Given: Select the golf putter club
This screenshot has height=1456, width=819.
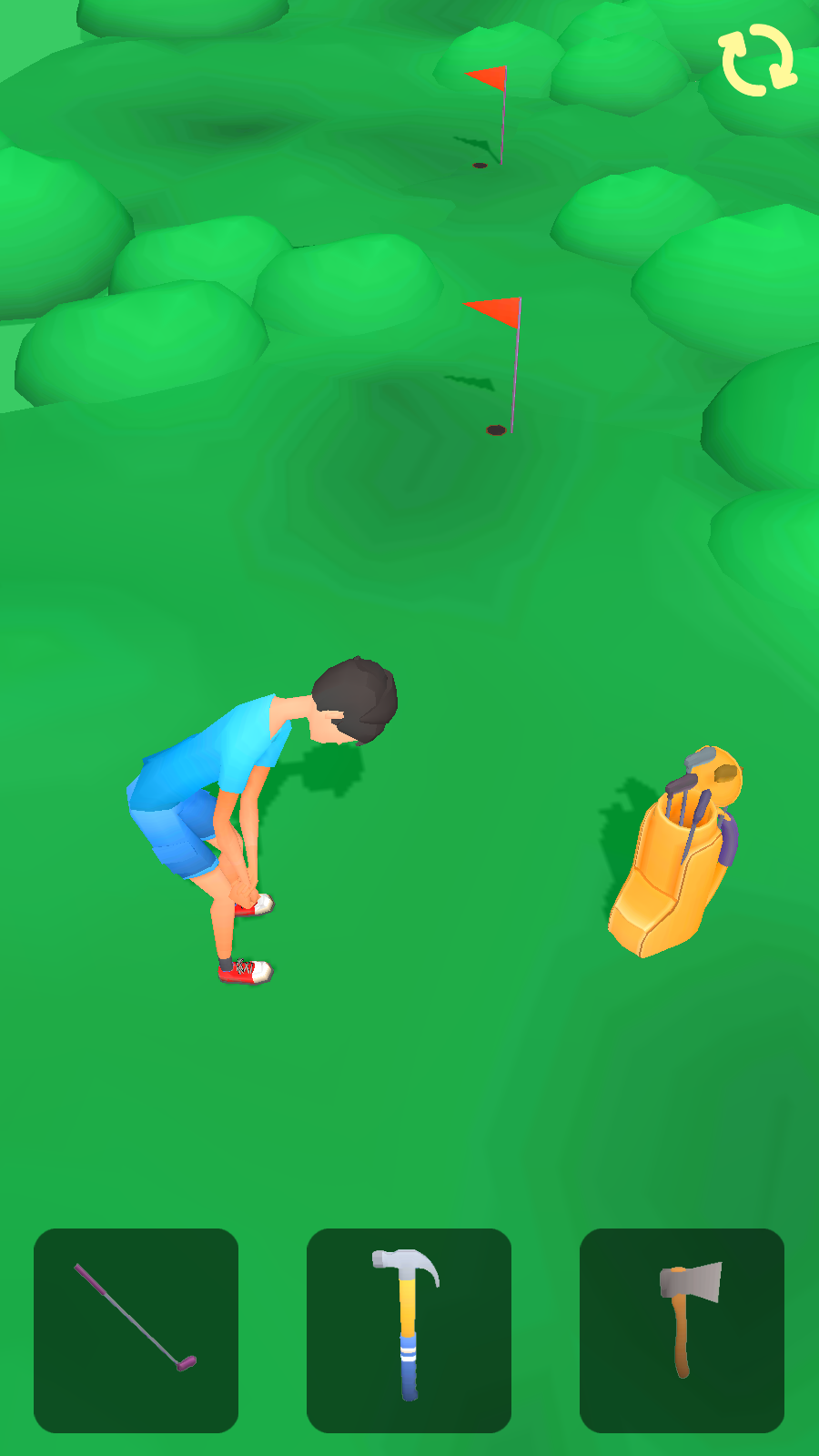Looking at the screenshot, I should [x=136, y=1330].
